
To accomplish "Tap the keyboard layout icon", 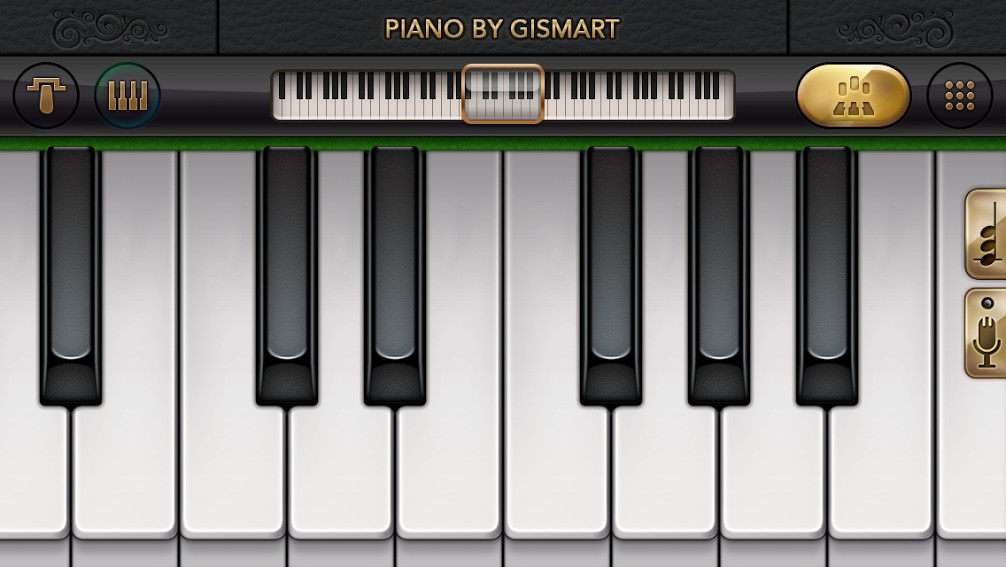I will pyautogui.click(x=127, y=96).
